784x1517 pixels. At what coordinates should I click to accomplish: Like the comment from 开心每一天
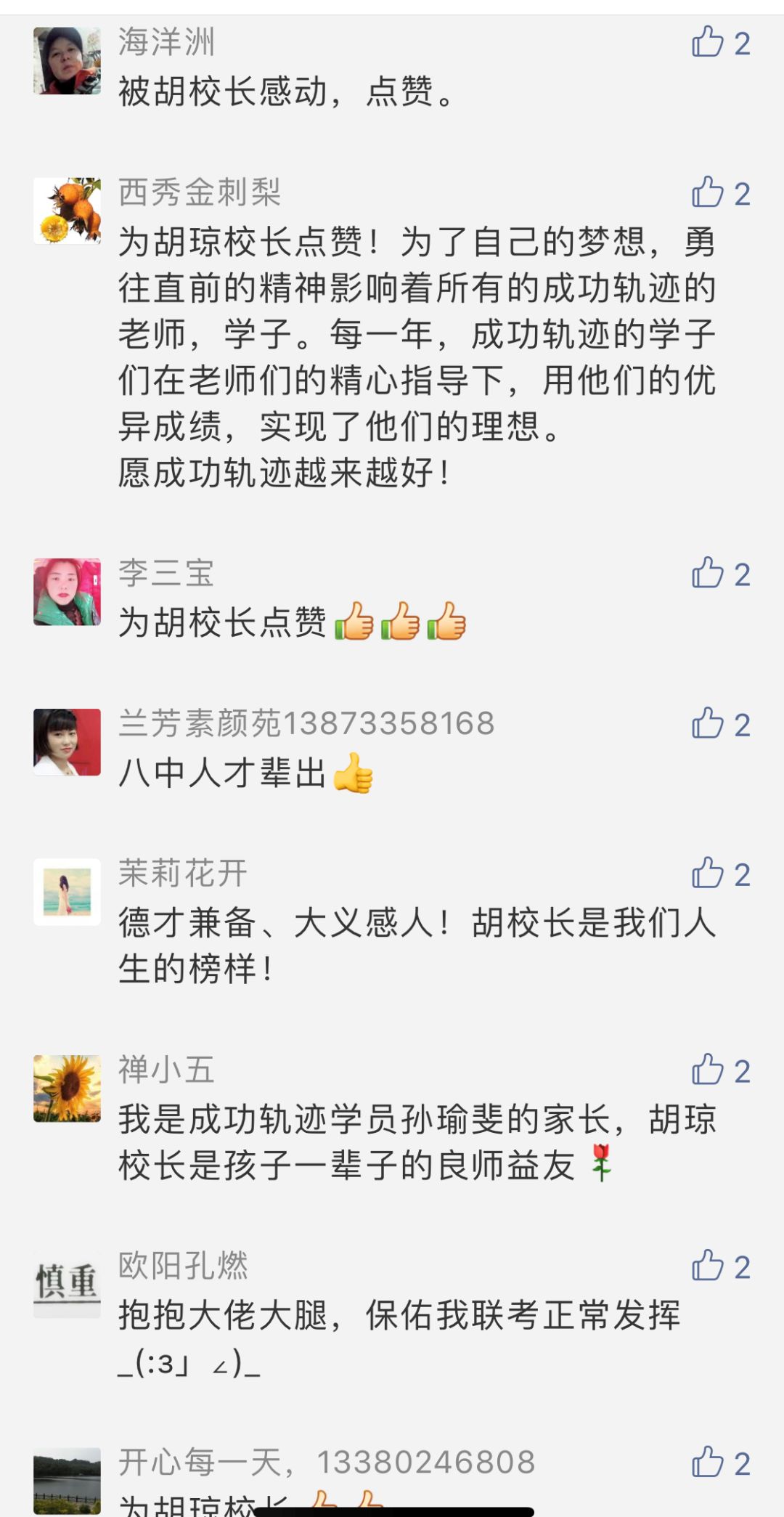pos(708,1463)
